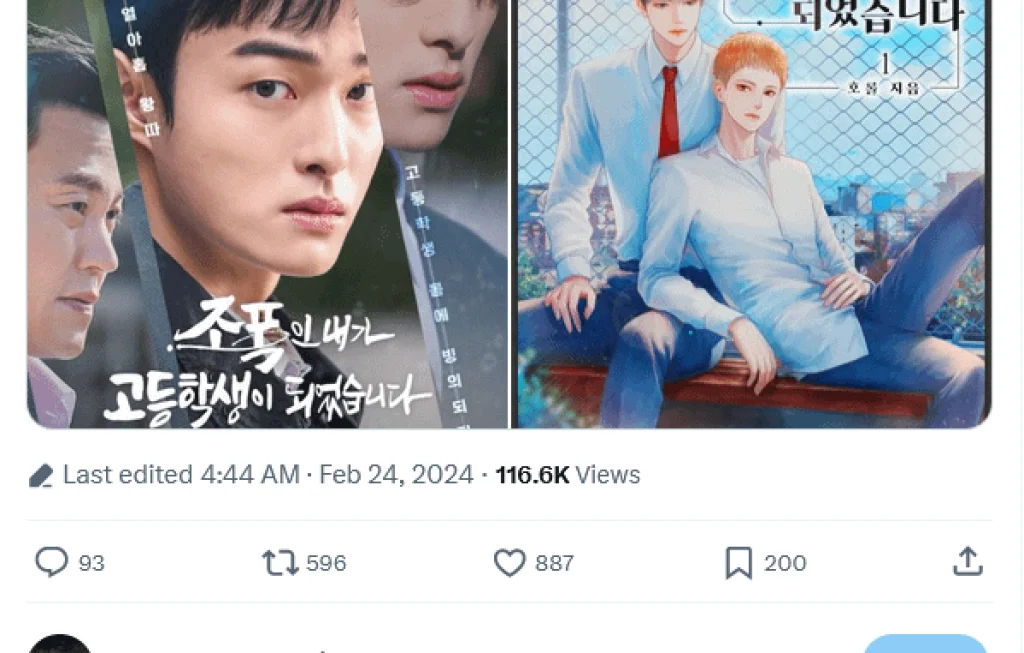Viewport: 1024px width, 653px height.
Task: Open the drama poster image
Action: (267, 213)
